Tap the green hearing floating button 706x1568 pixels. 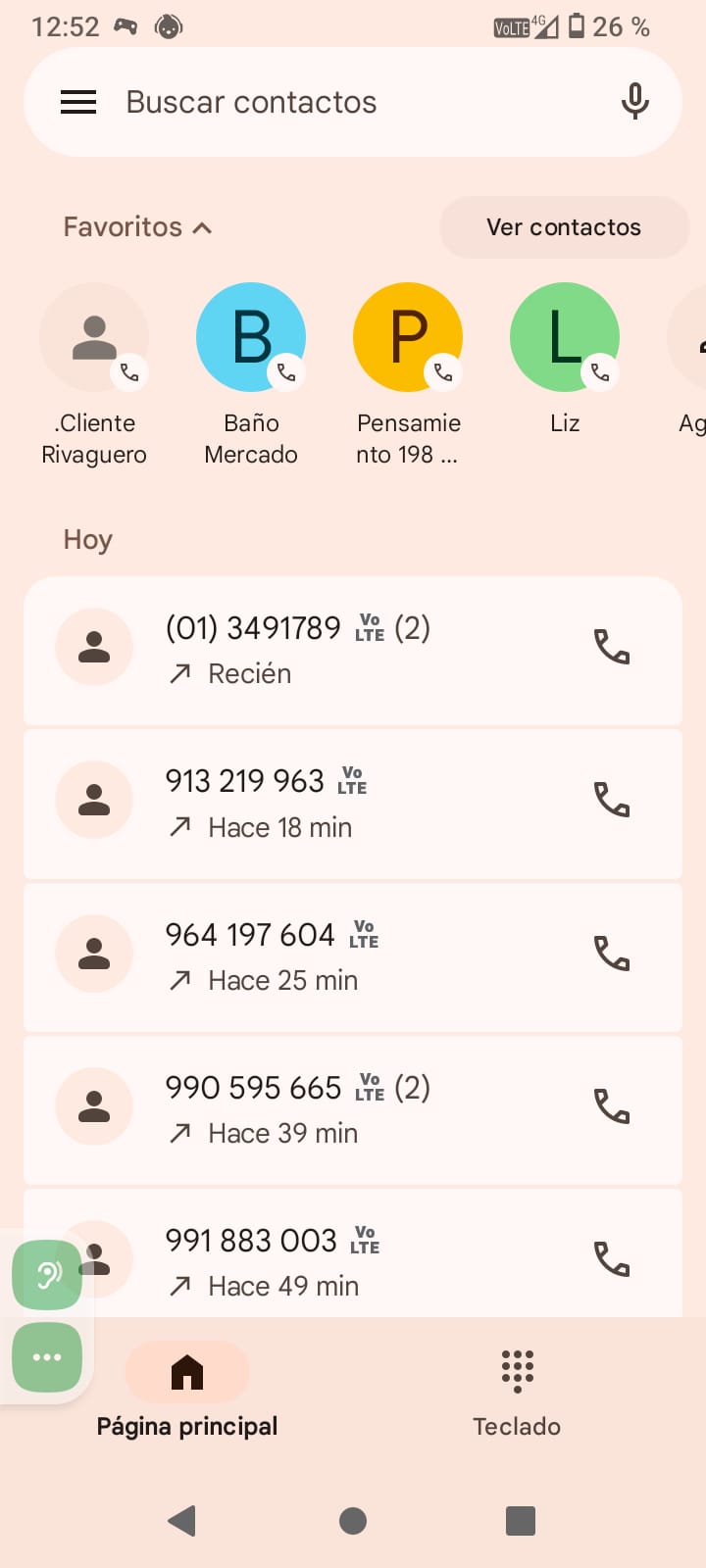47,1274
